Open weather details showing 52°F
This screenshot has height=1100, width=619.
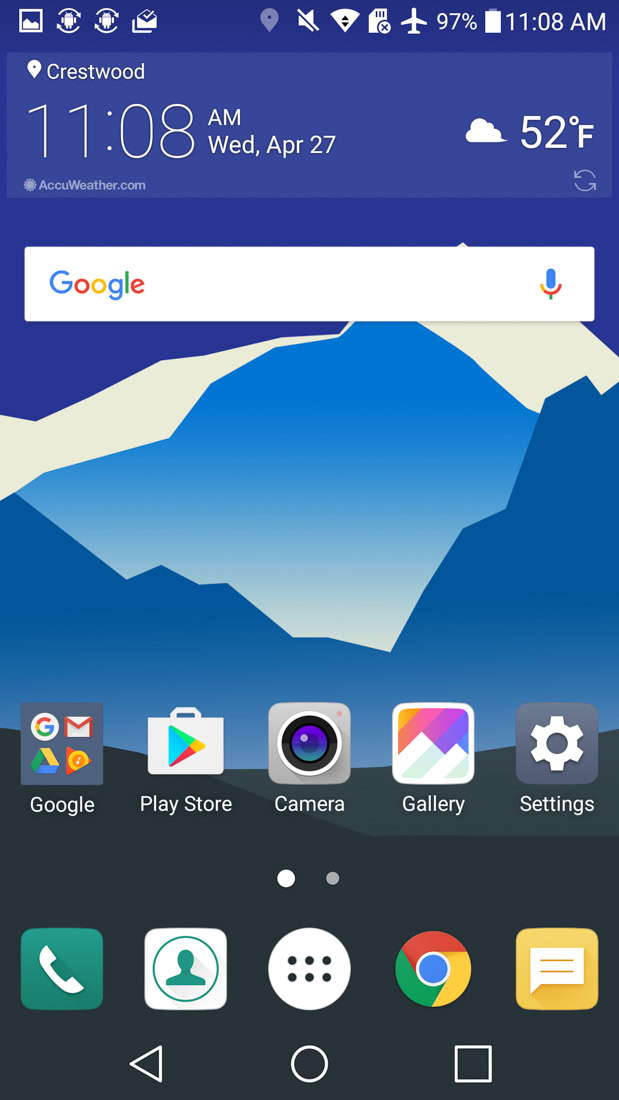coord(530,132)
